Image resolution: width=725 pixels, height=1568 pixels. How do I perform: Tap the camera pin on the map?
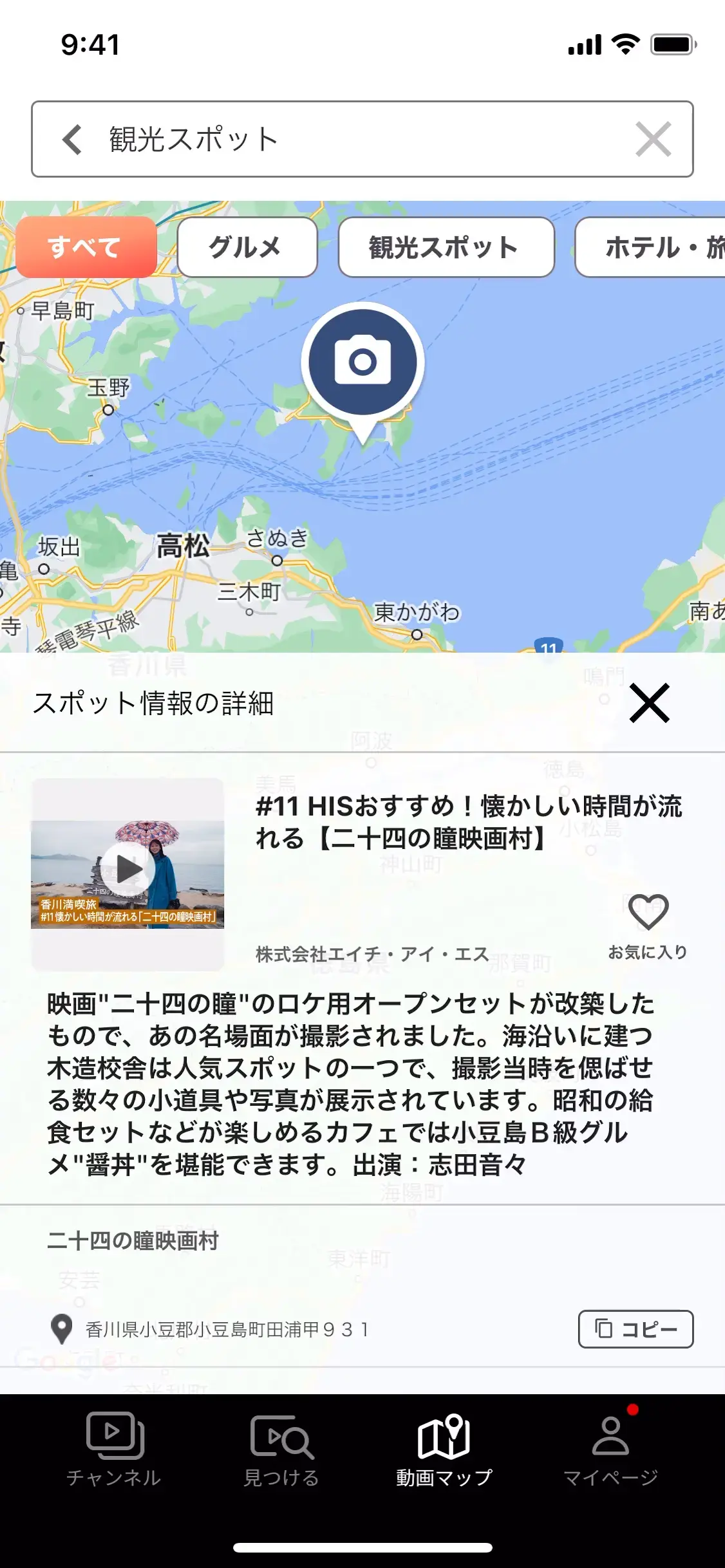[x=362, y=364]
